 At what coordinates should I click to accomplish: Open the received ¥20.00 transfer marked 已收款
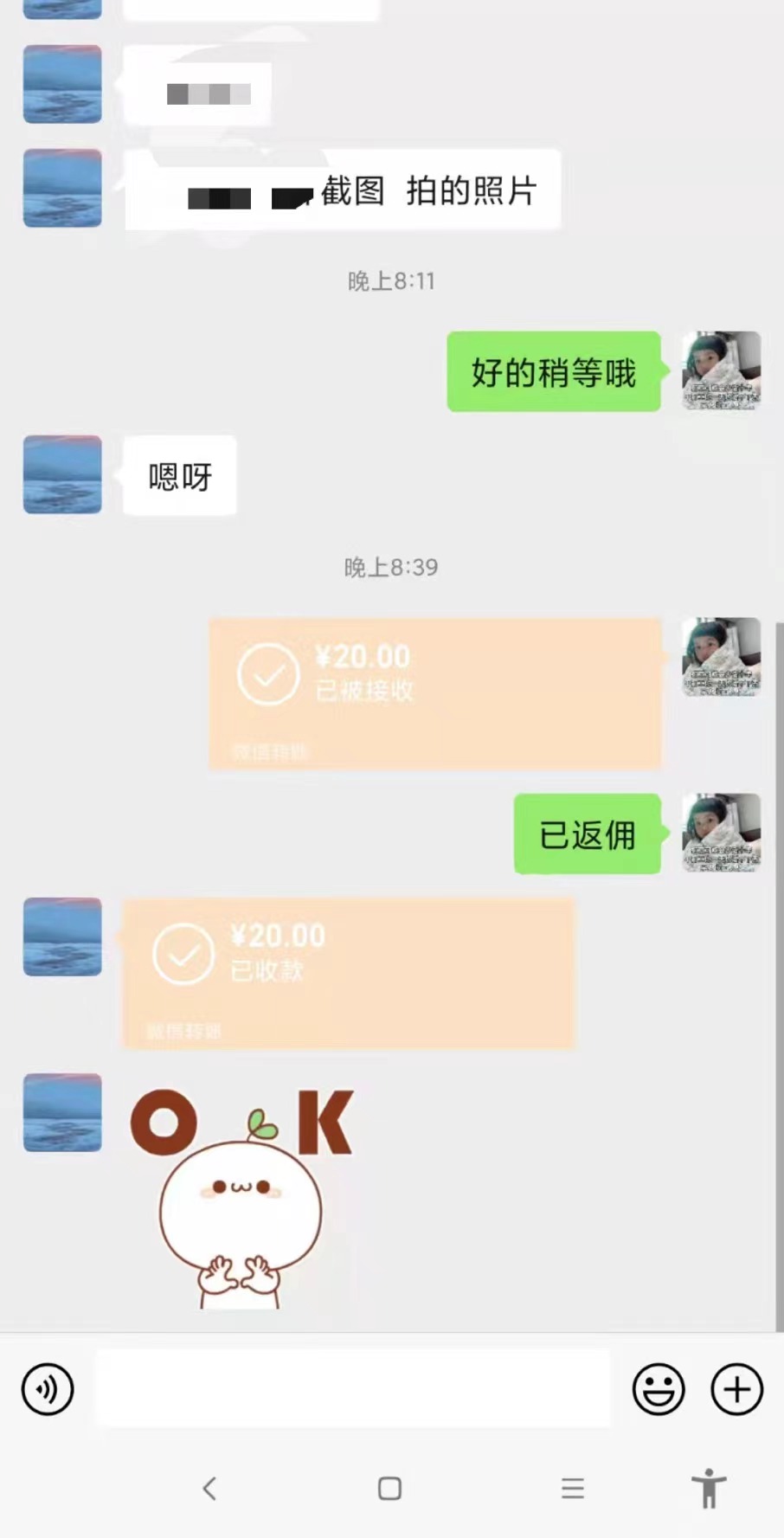tap(348, 973)
